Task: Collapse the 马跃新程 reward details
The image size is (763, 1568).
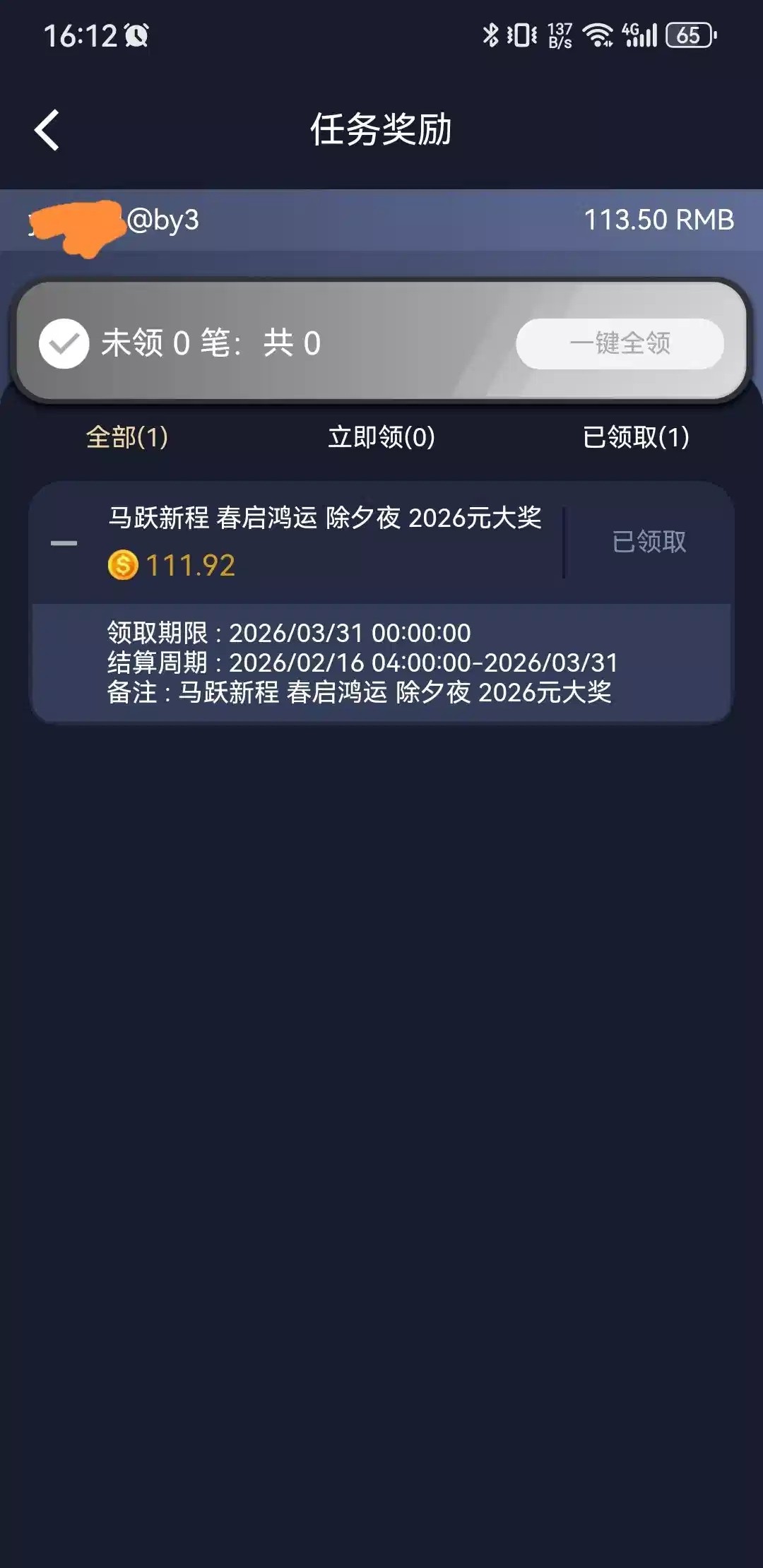Action: click(x=64, y=543)
